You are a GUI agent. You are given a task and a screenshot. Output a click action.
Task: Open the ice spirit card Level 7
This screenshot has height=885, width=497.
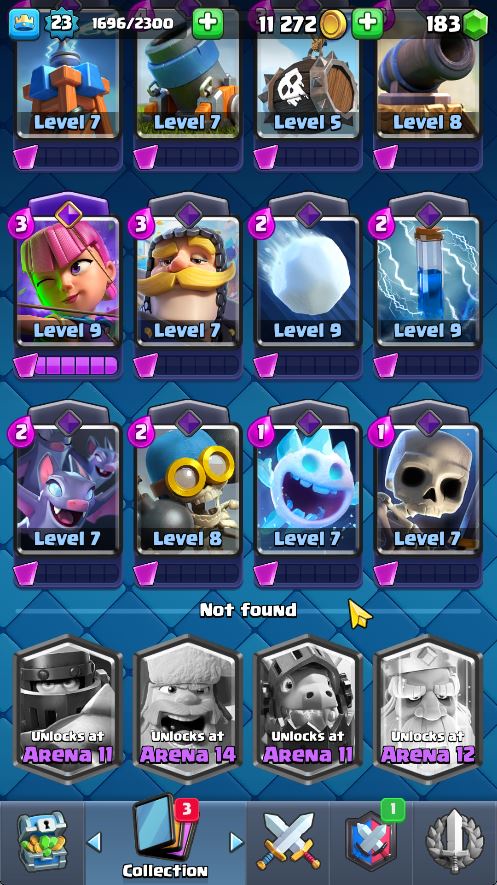(x=308, y=489)
